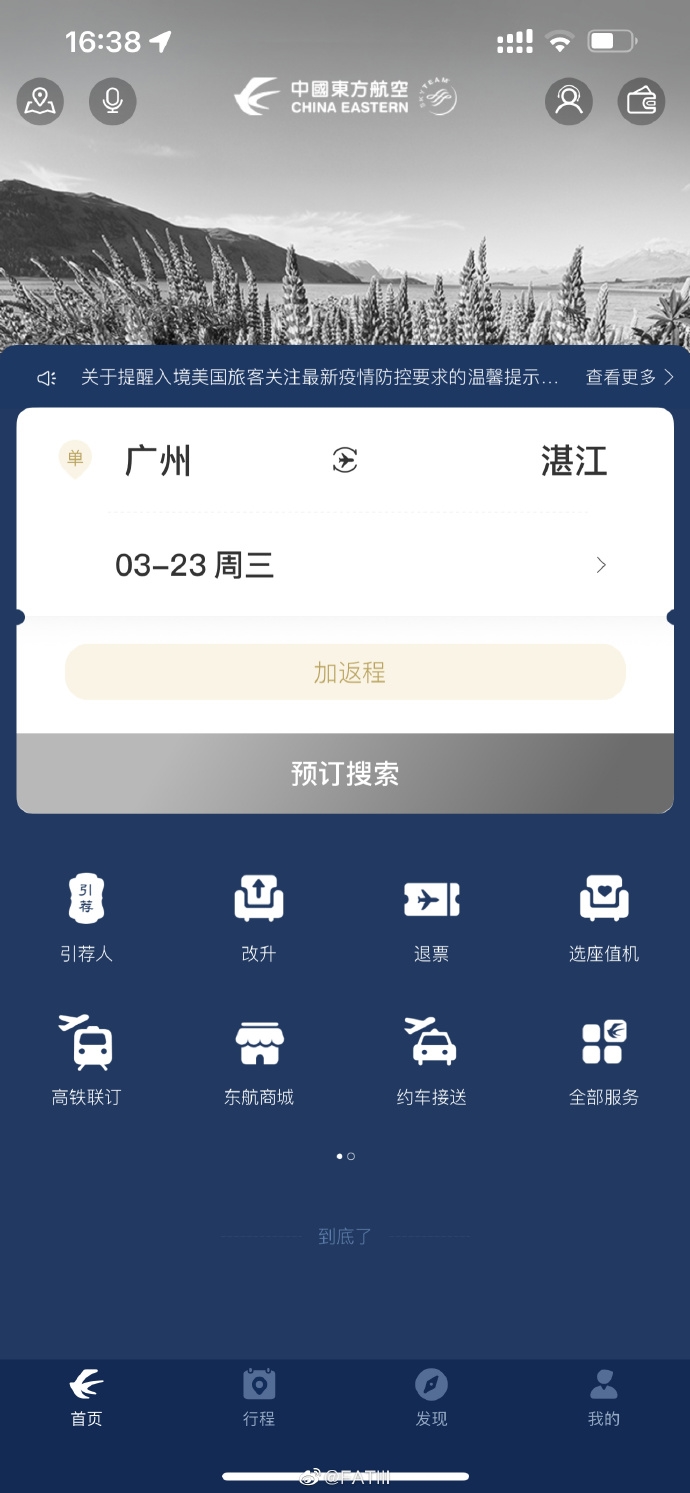Open the map location icon
Image resolution: width=690 pixels, height=1493 pixels.
pyautogui.click(x=40, y=101)
